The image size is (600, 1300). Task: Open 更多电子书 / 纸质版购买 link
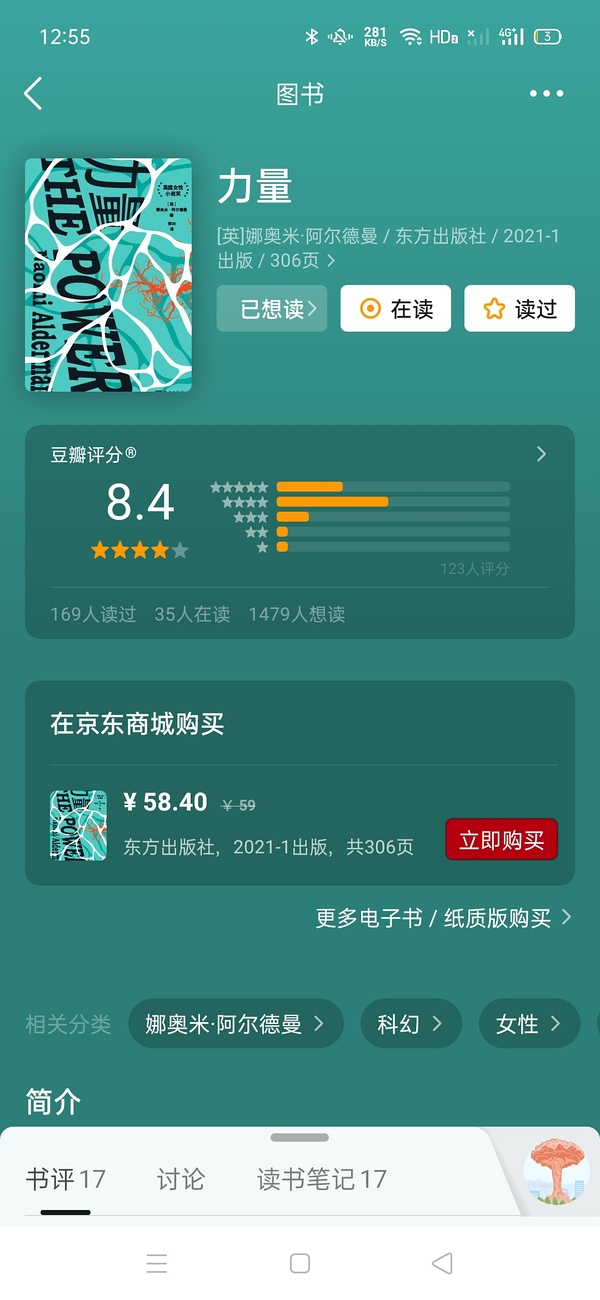pyautogui.click(x=443, y=918)
